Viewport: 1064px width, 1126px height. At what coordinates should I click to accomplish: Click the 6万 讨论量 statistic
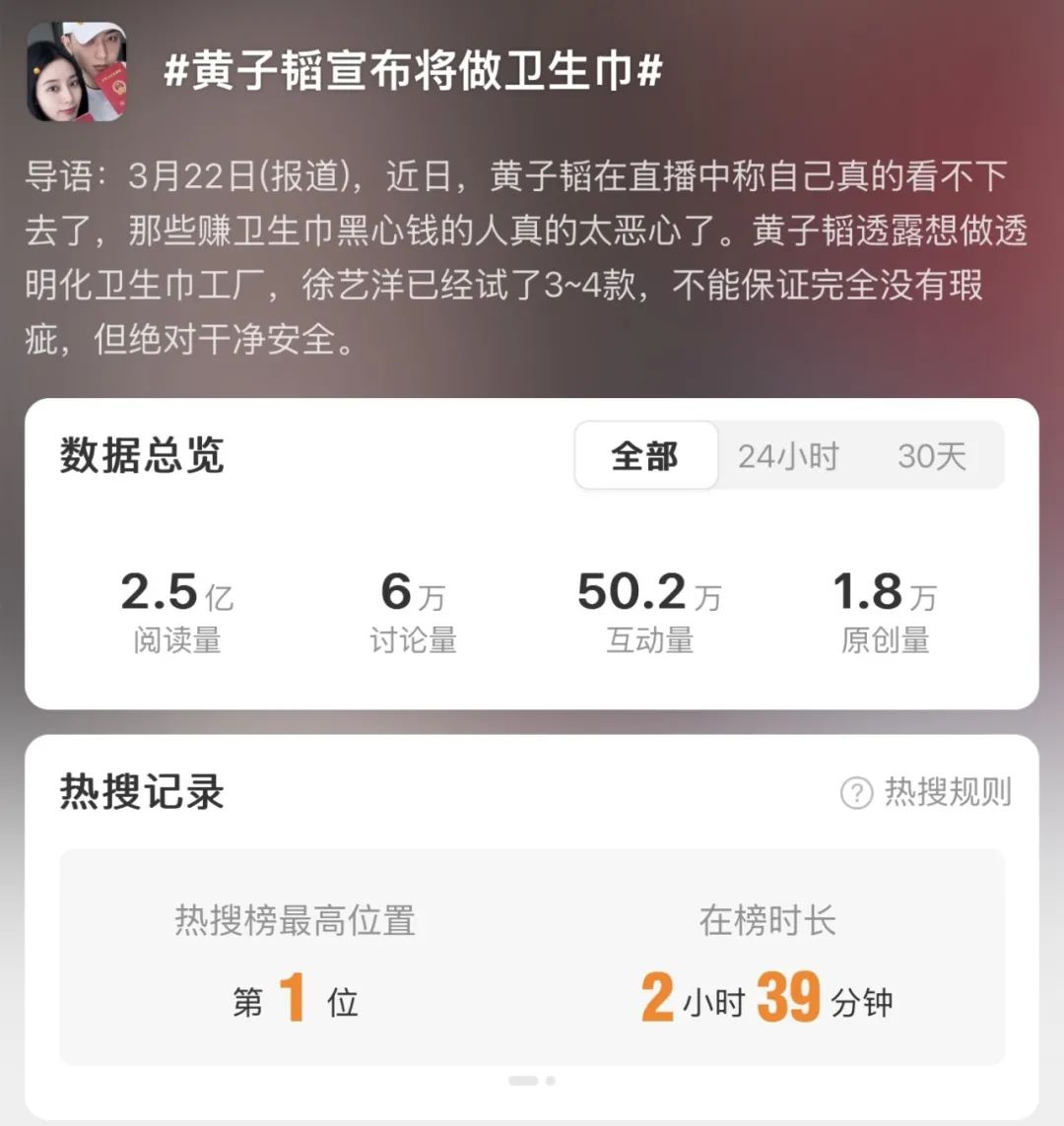pos(411,608)
